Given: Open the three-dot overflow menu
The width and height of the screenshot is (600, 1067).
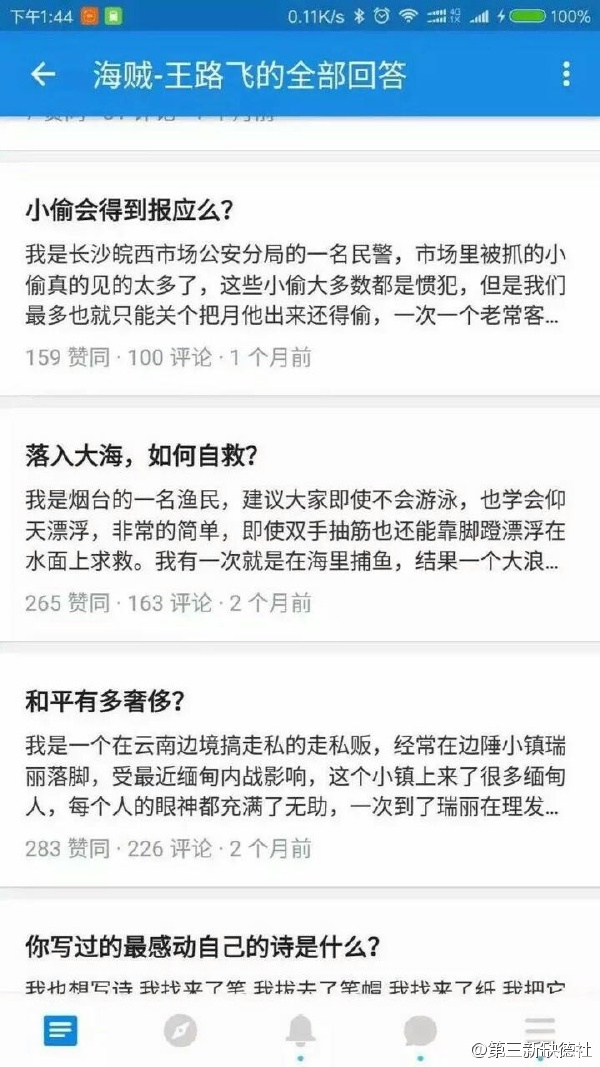Looking at the screenshot, I should coord(566,74).
